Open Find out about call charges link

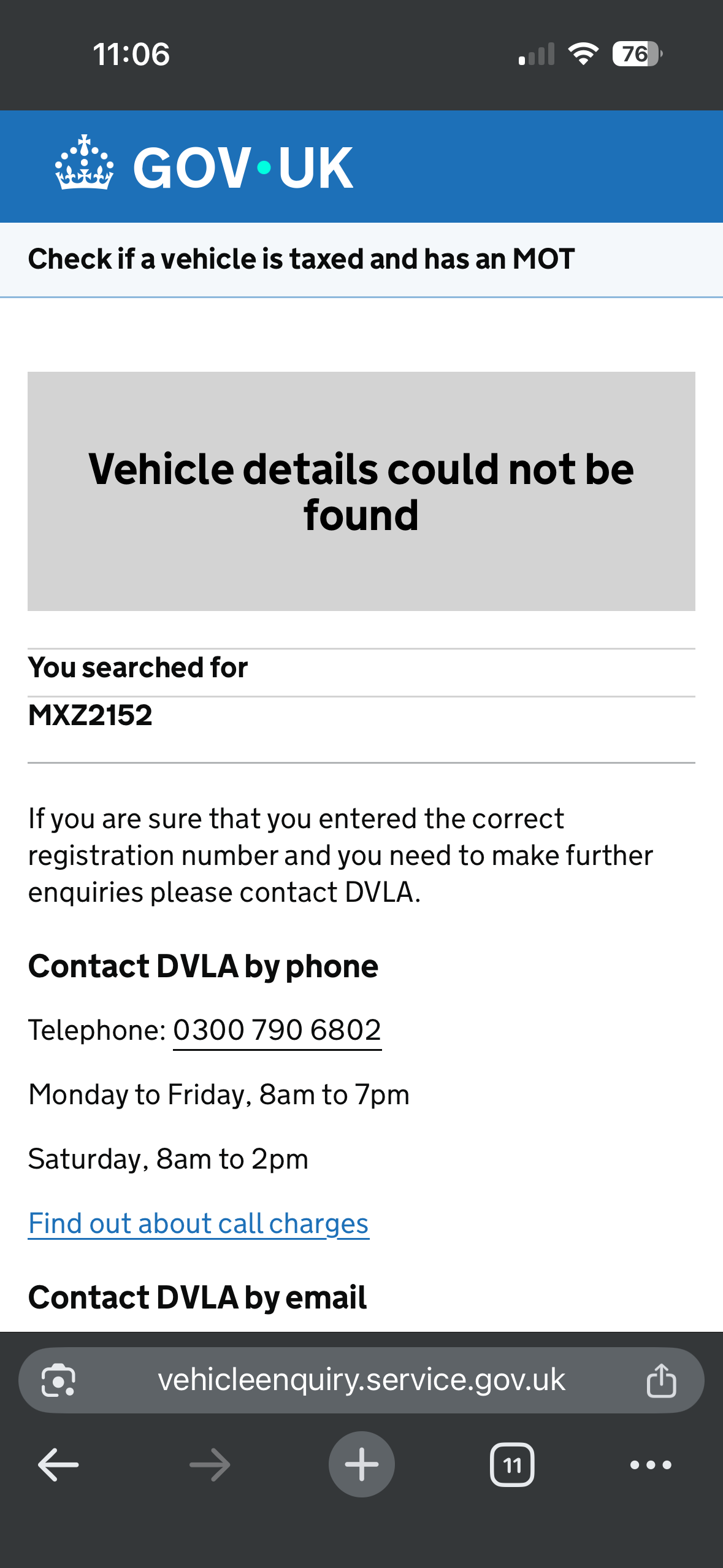[198, 1223]
